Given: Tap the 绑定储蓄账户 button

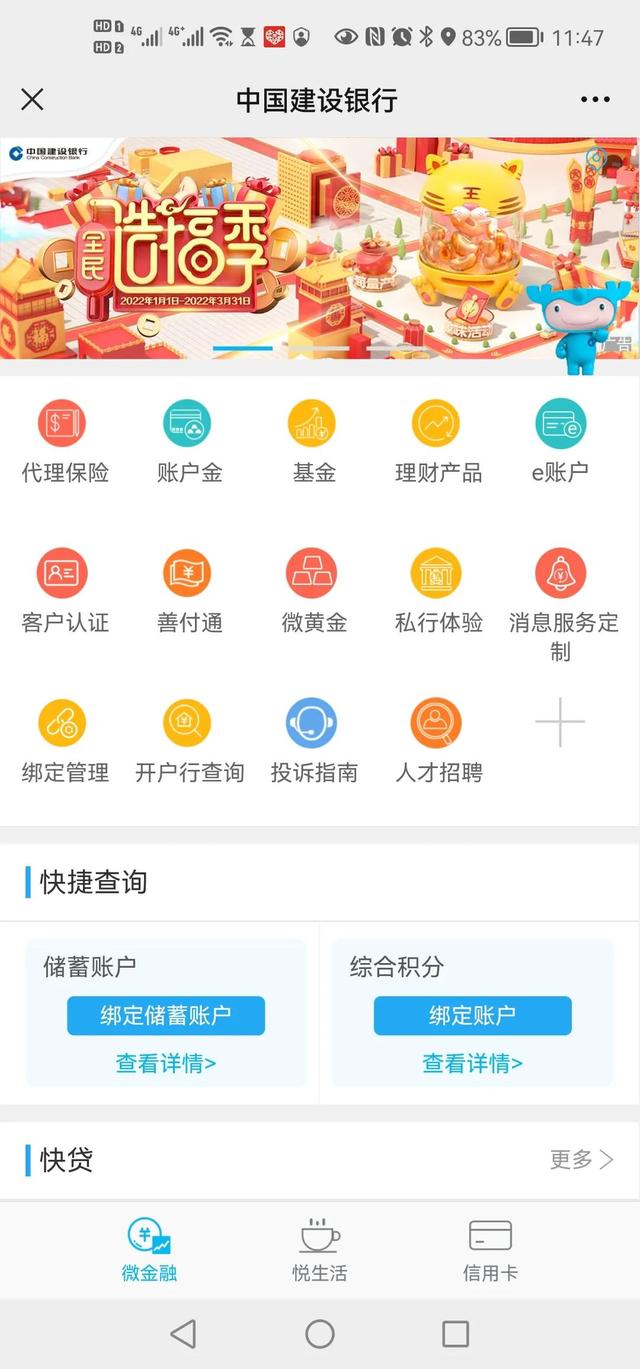Looking at the screenshot, I should click(166, 1016).
